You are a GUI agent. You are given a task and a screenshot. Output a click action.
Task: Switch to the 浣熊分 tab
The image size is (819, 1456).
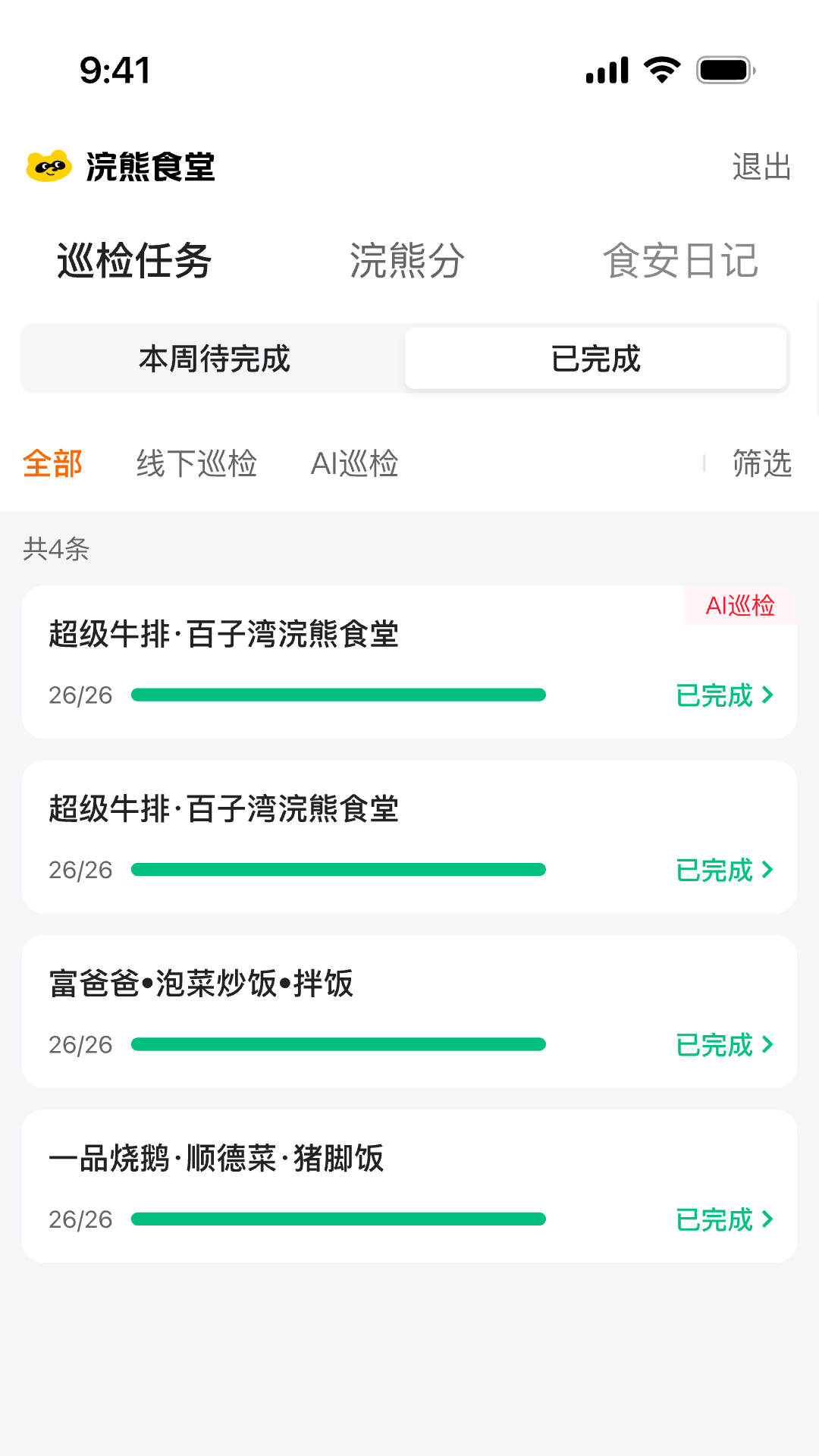pos(407,261)
